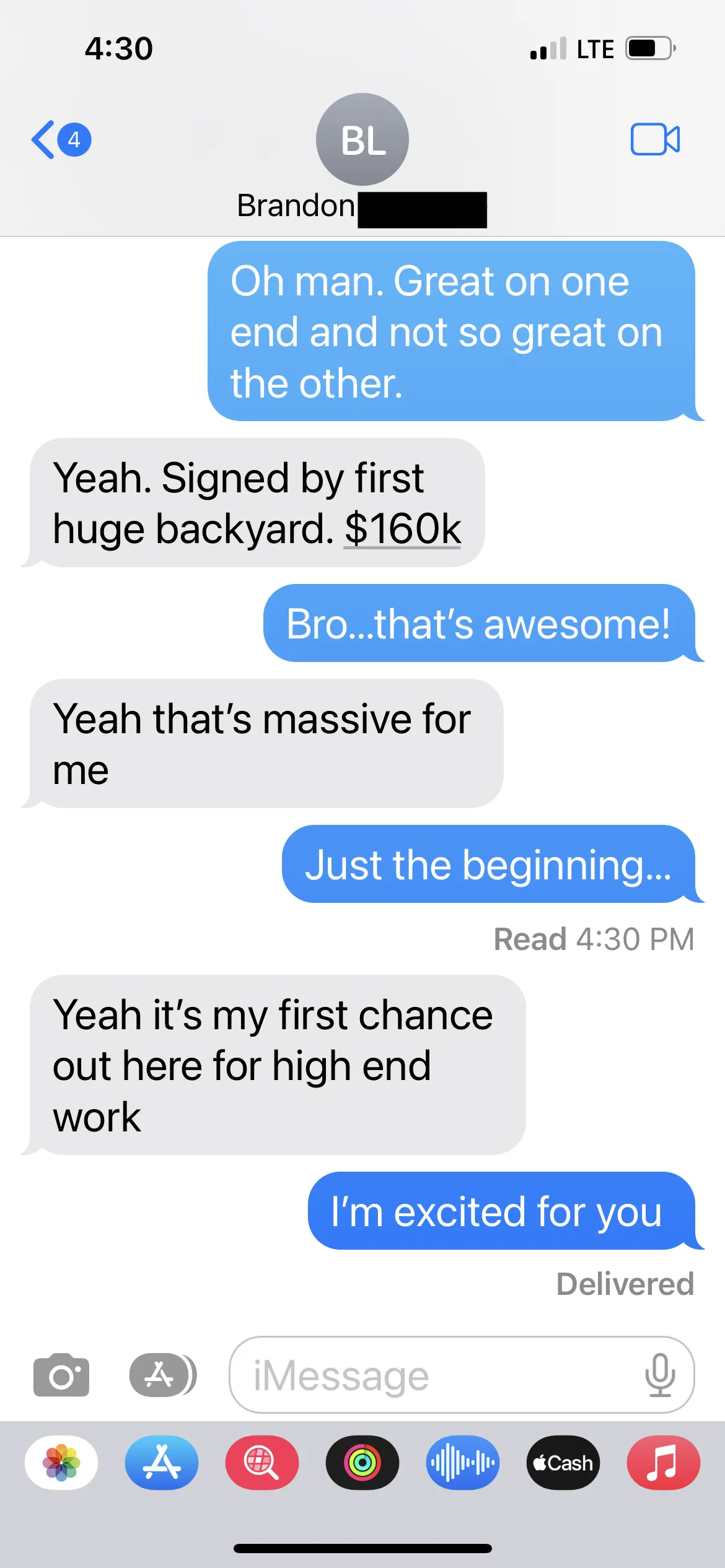Image resolution: width=725 pixels, height=1568 pixels.
Task: Open the Fitness activity rings app
Action: (x=362, y=1463)
